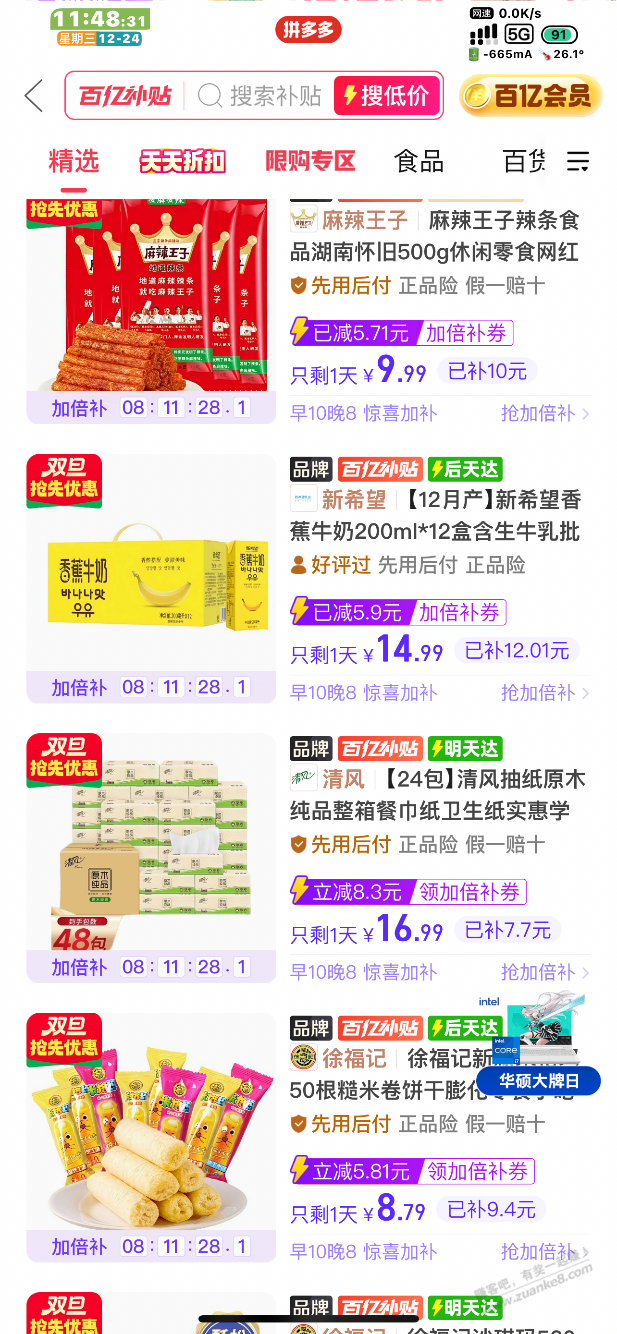617x1334 pixels.
Task: Tap the 搜低价 search button
Action: 387,96
